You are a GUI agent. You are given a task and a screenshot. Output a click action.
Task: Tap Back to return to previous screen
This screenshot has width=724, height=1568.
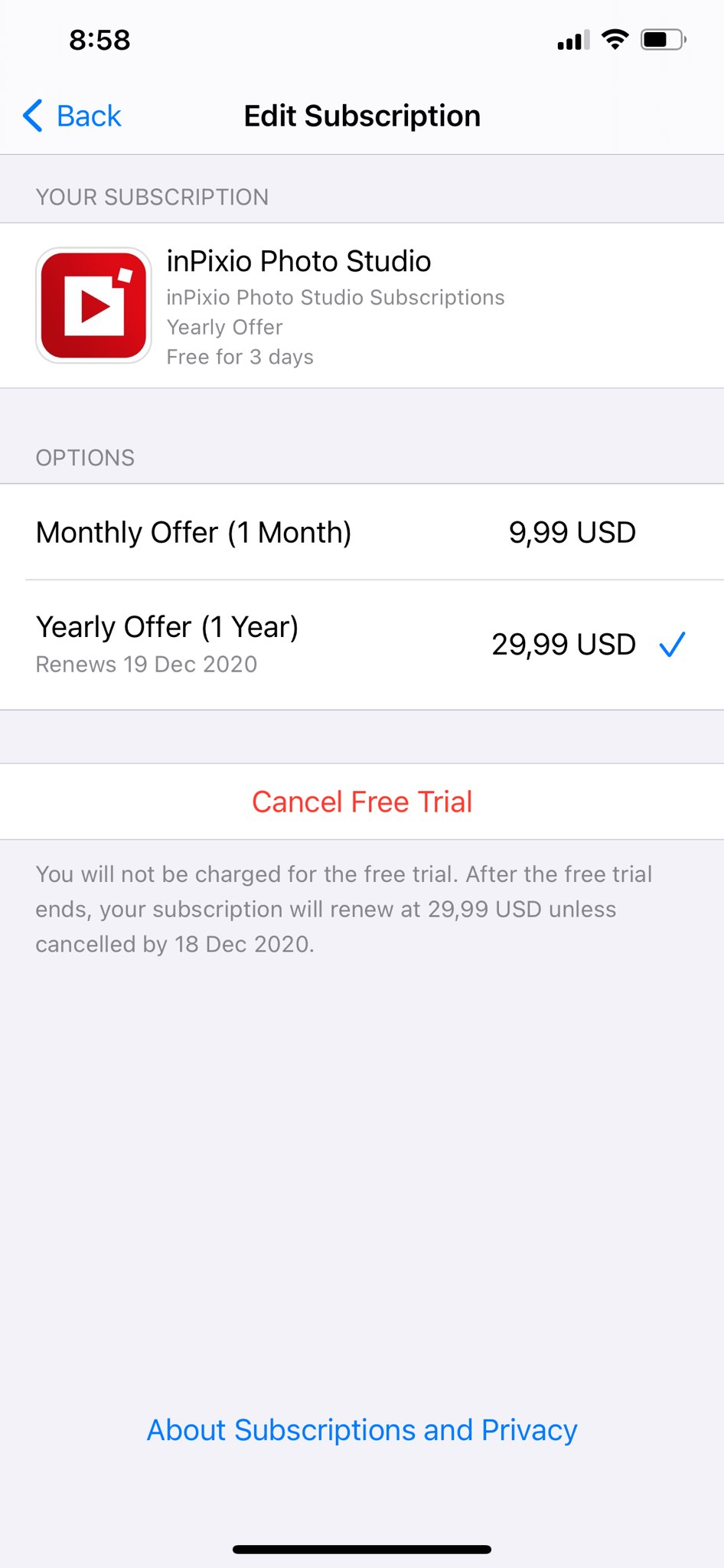pyautogui.click(x=72, y=116)
